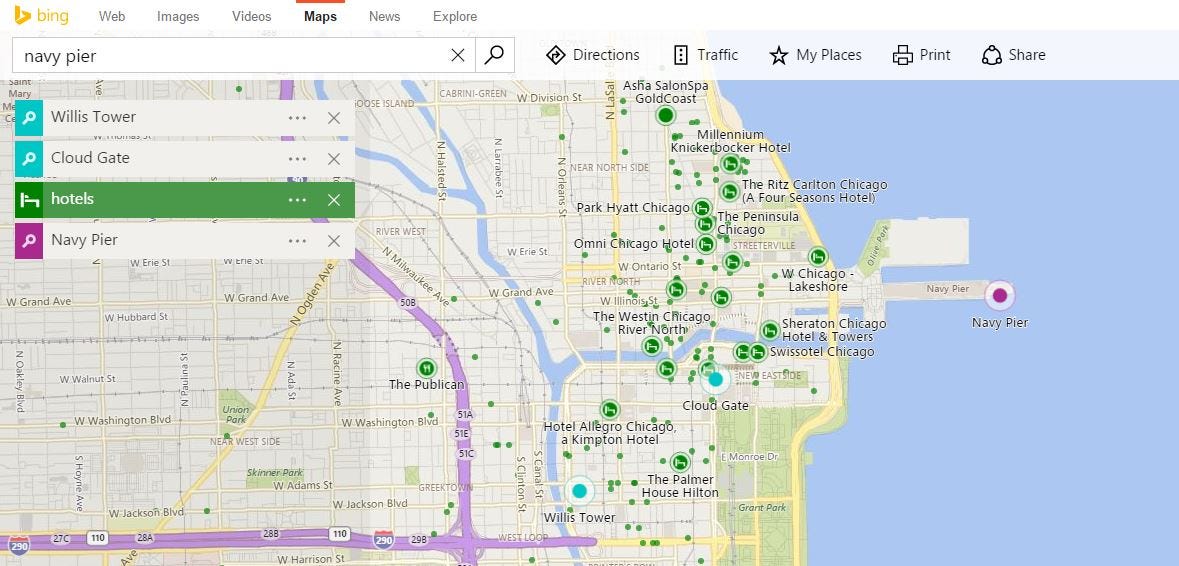Switch to the Web tab

coord(112,16)
